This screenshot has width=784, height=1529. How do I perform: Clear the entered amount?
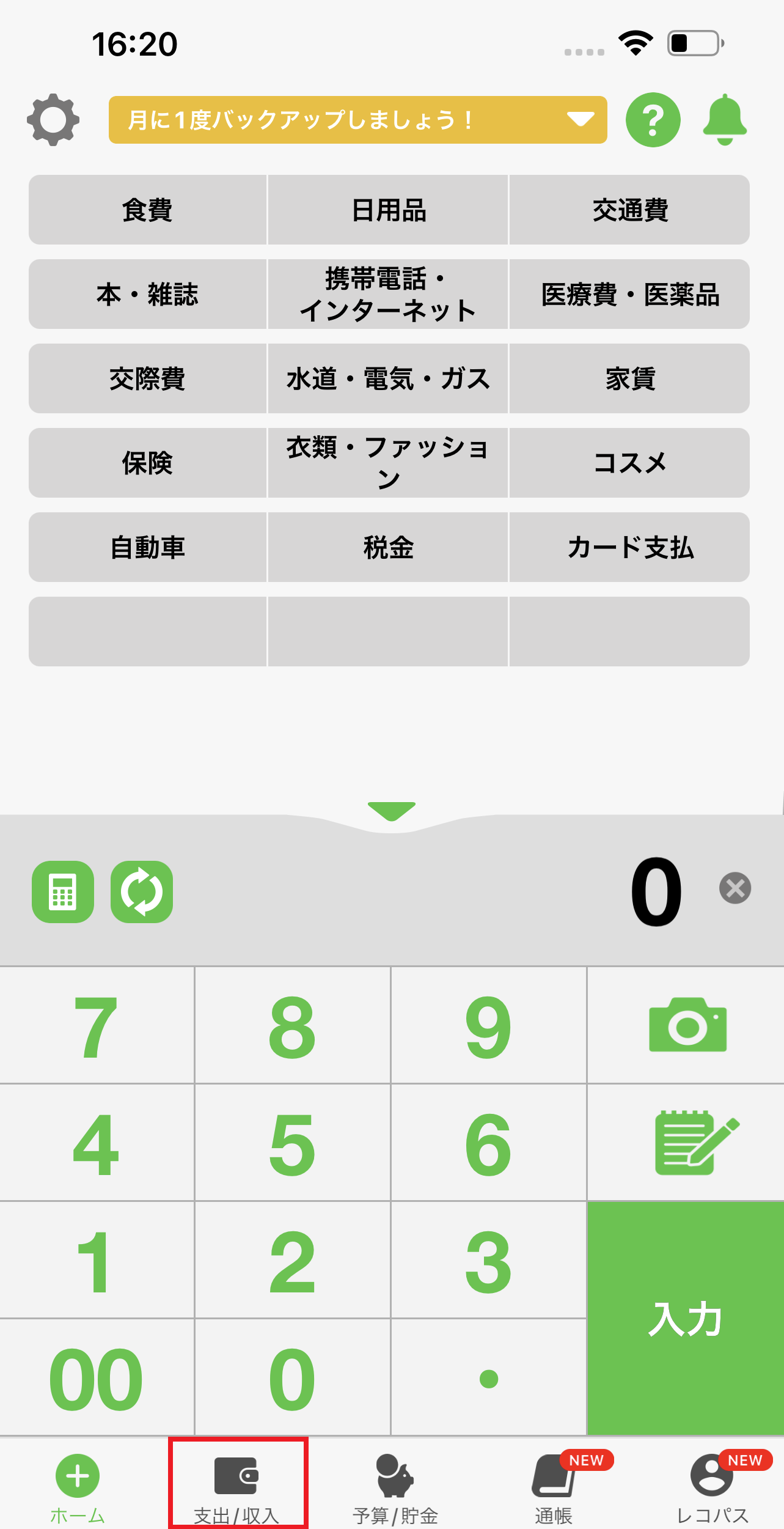[735, 888]
